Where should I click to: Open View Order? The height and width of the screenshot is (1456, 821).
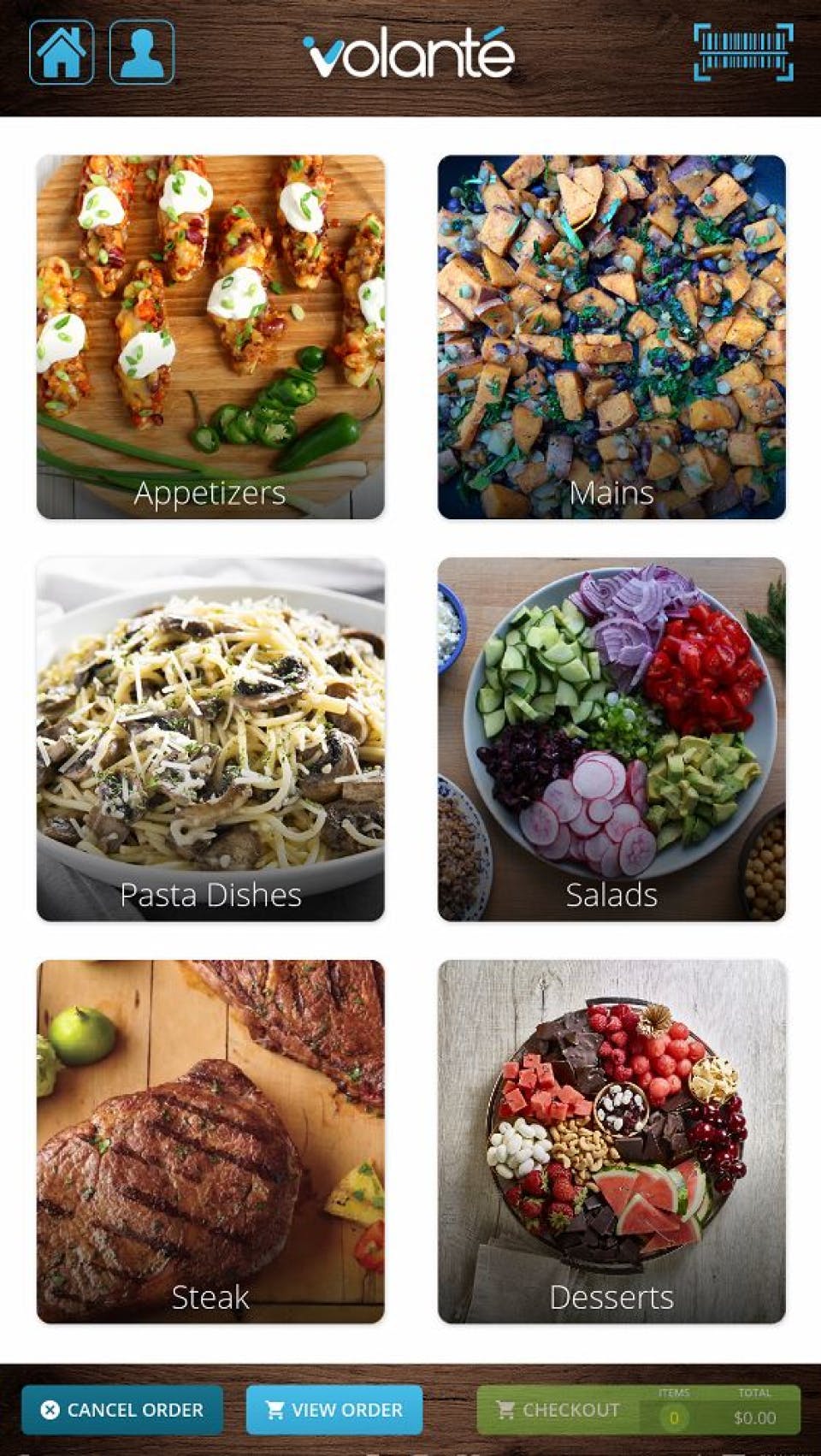[334, 1410]
